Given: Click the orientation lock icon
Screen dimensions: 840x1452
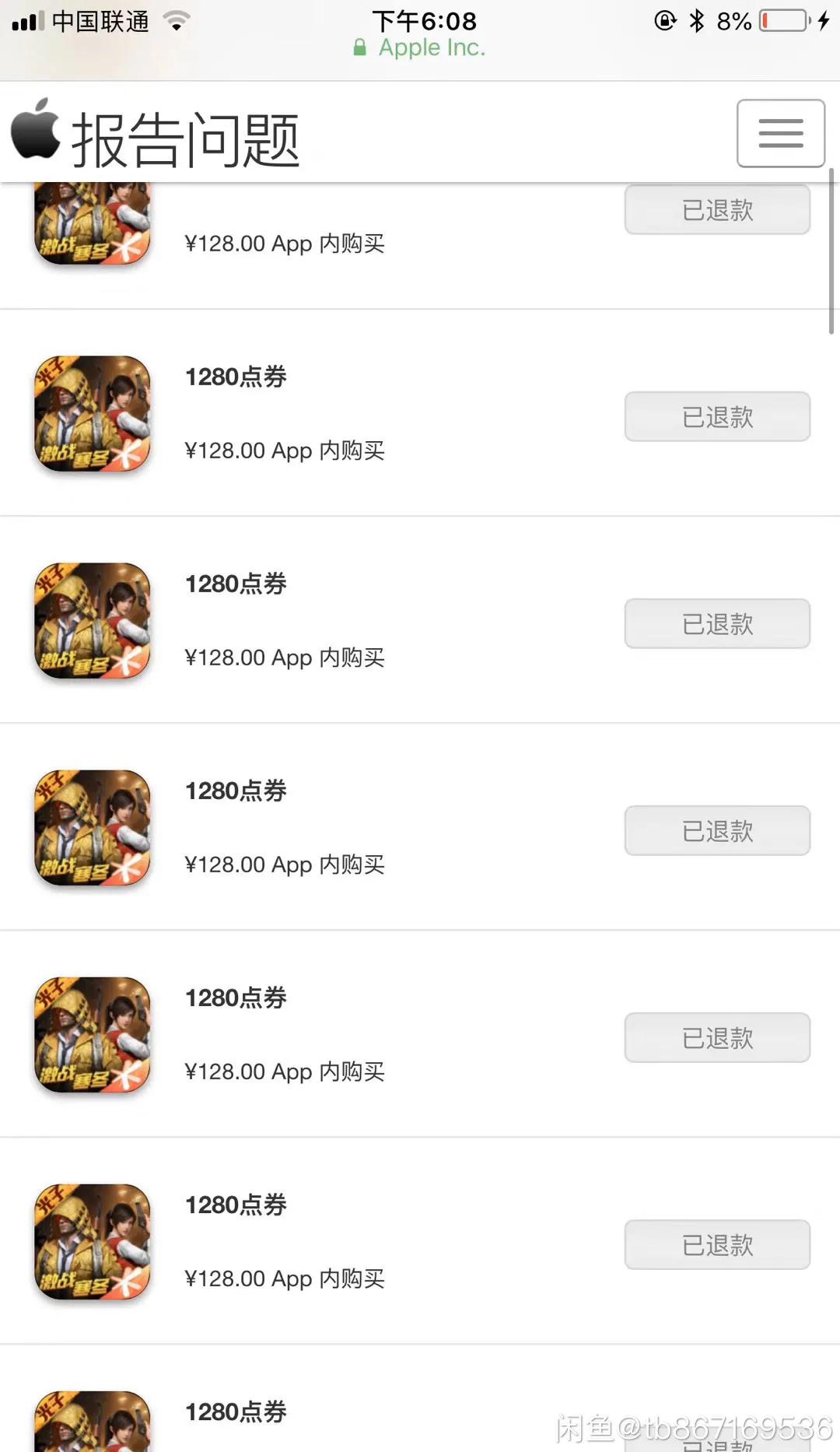Looking at the screenshot, I should 665,20.
